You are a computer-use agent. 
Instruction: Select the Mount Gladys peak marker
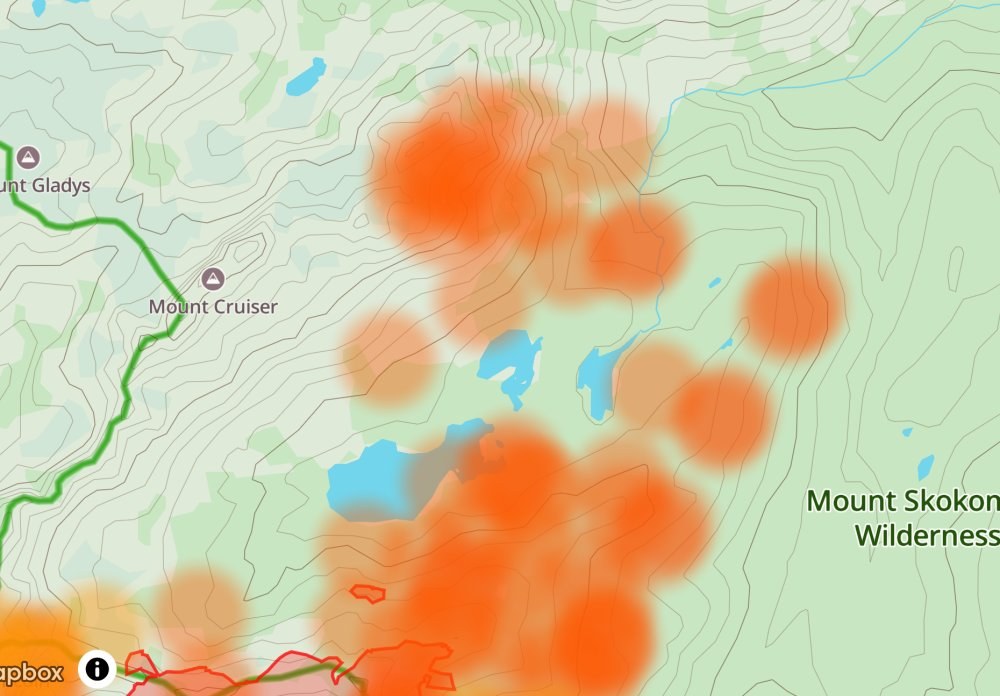[28, 157]
